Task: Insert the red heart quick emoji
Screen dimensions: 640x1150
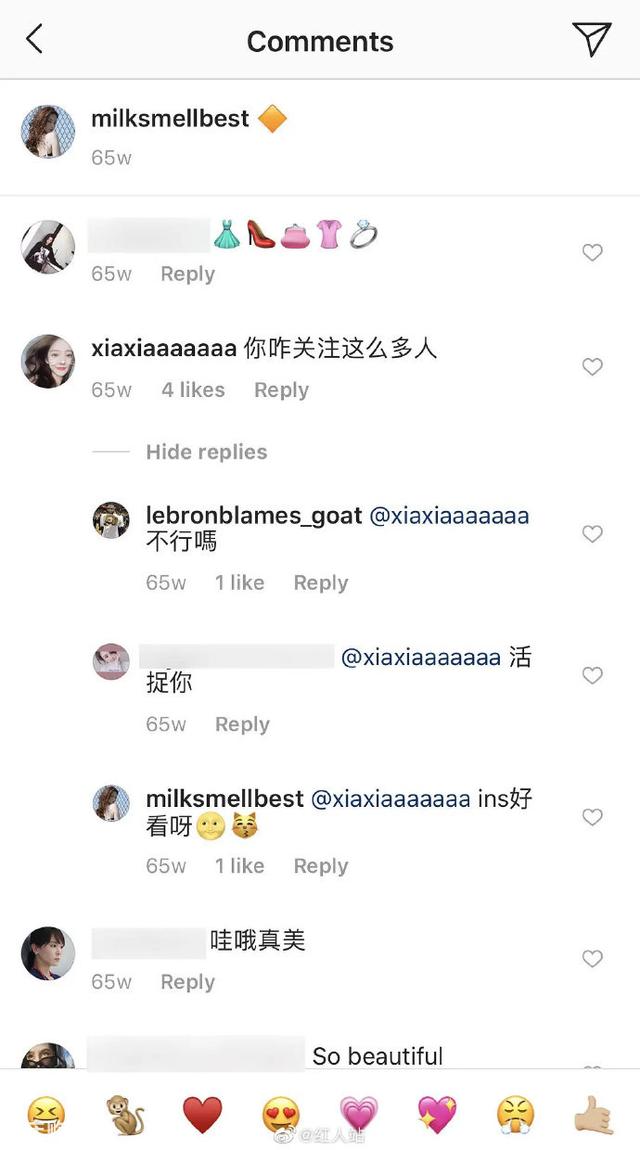Action: 202,1114
